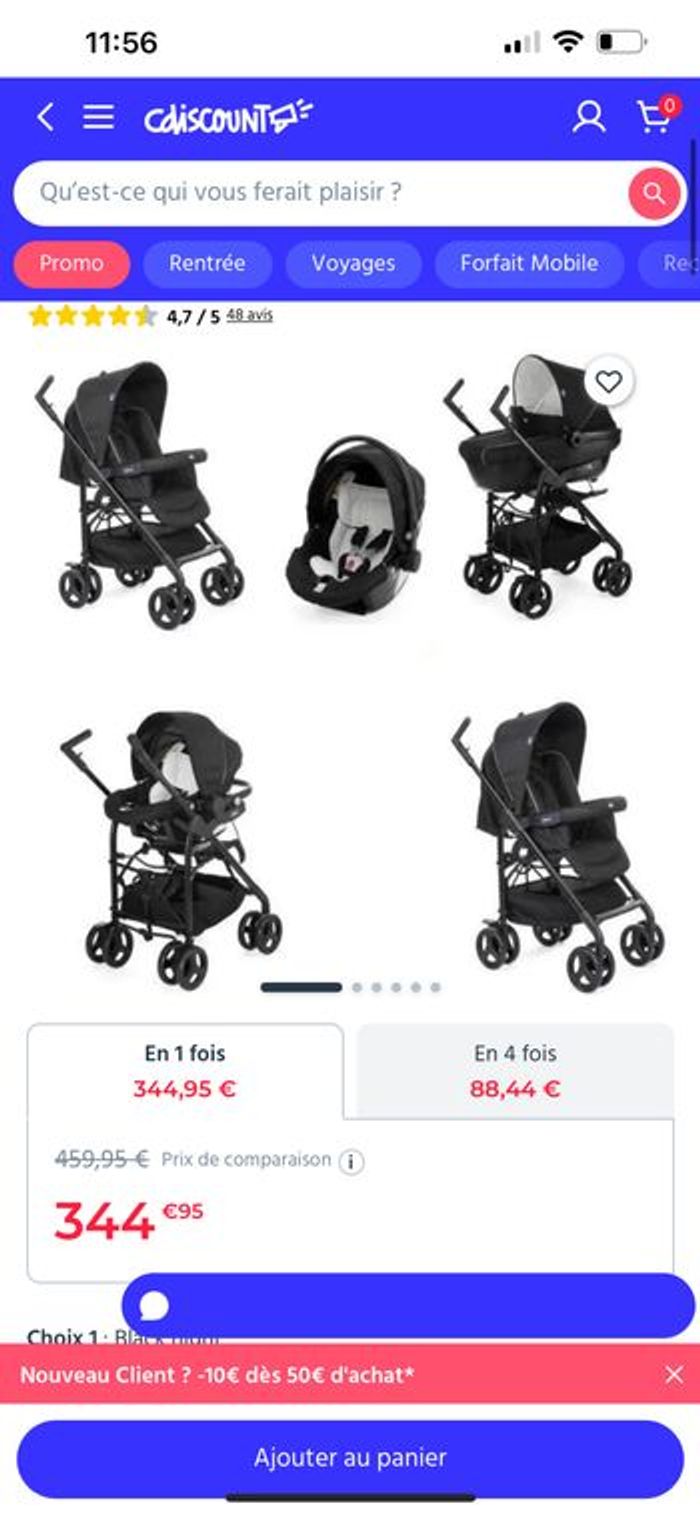The height and width of the screenshot is (1514, 700).
Task: Open the shopping cart
Action: (655, 117)
